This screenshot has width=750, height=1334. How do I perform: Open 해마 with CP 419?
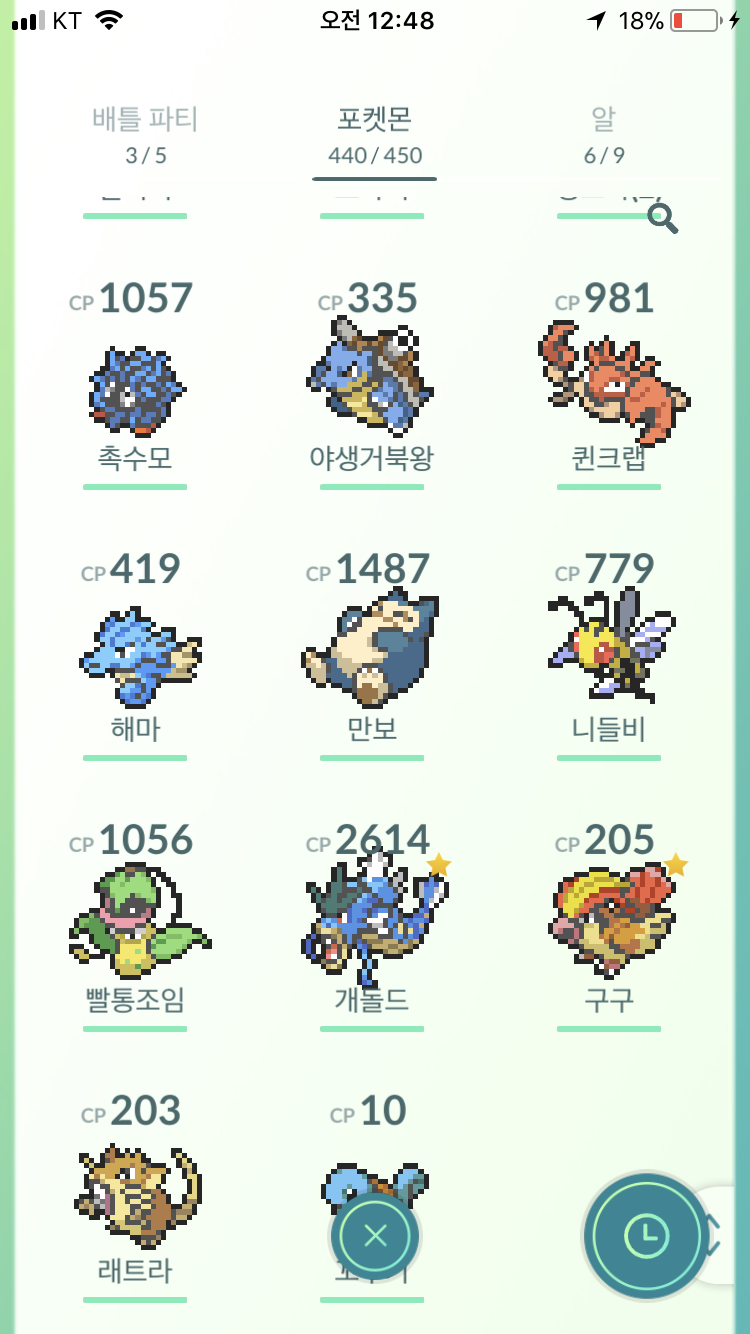click(x=135, y=655)
